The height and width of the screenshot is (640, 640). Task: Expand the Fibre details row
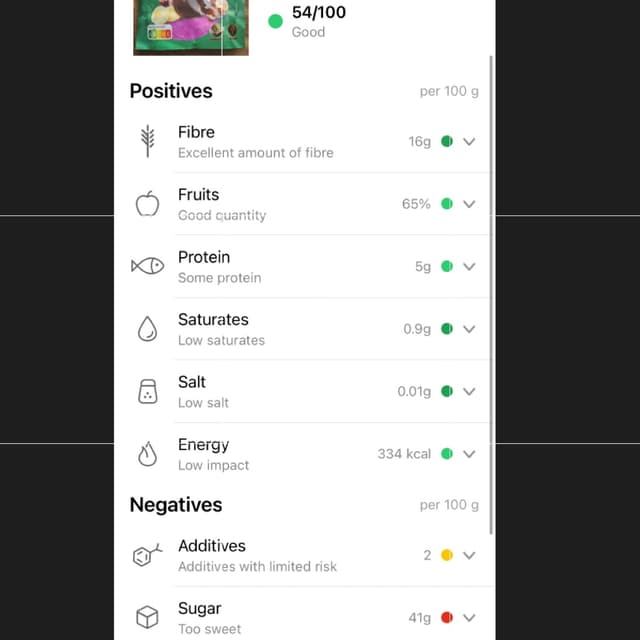click(x=469, y=142)
